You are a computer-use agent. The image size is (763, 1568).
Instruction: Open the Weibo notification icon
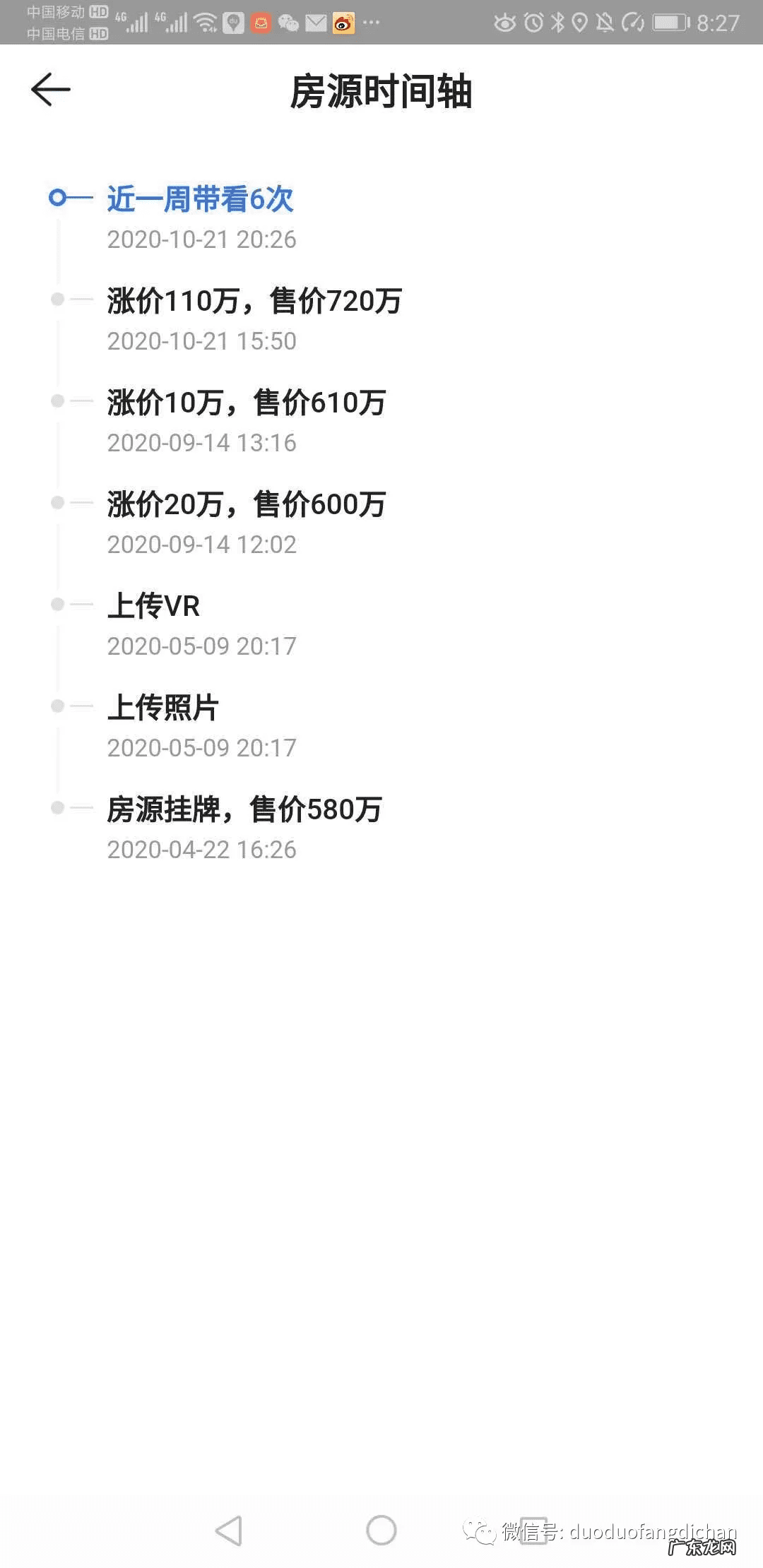(344, 23)
